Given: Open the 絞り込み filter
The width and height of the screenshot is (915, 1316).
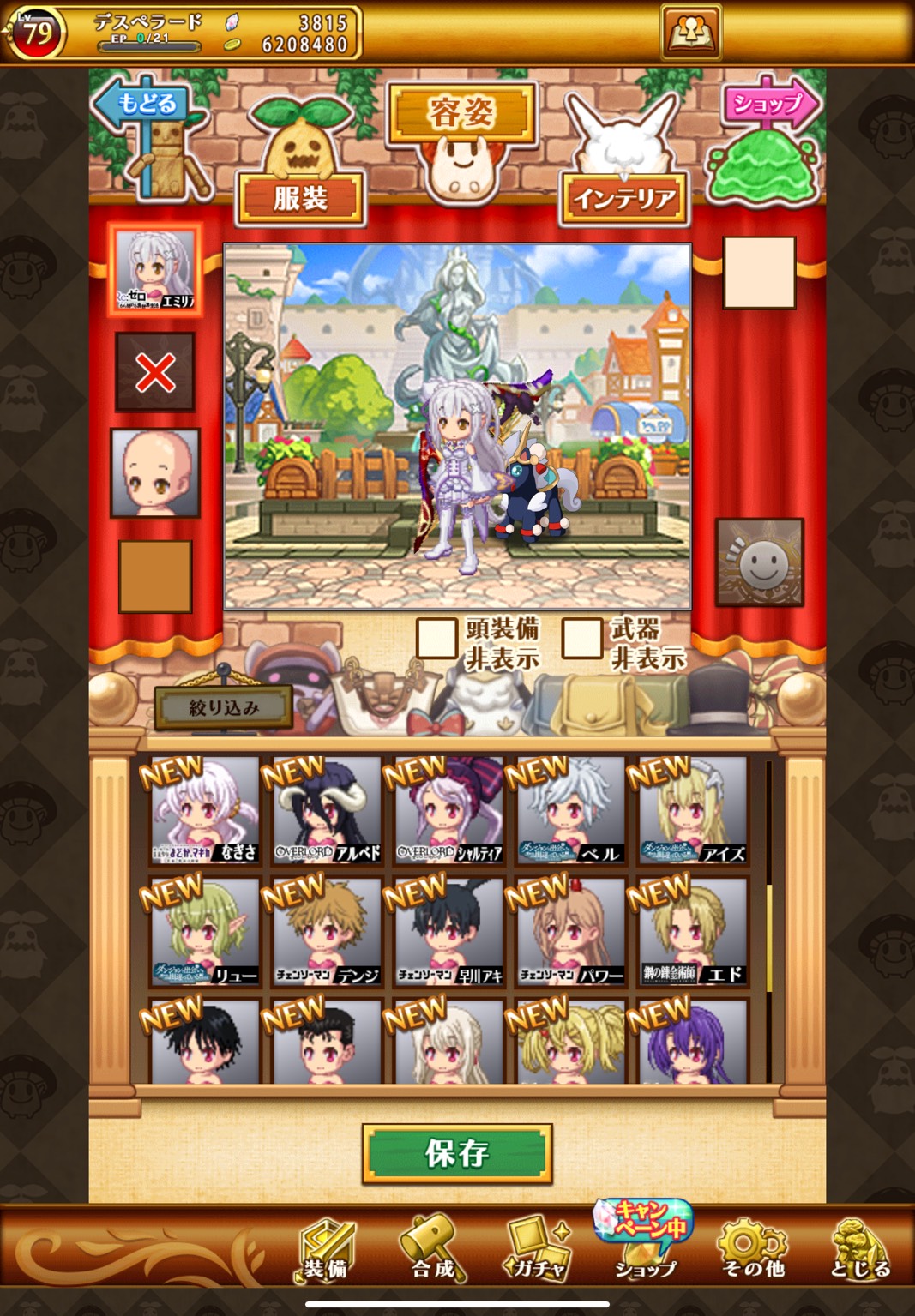Looking at the screenshot, I should point(224,708).
